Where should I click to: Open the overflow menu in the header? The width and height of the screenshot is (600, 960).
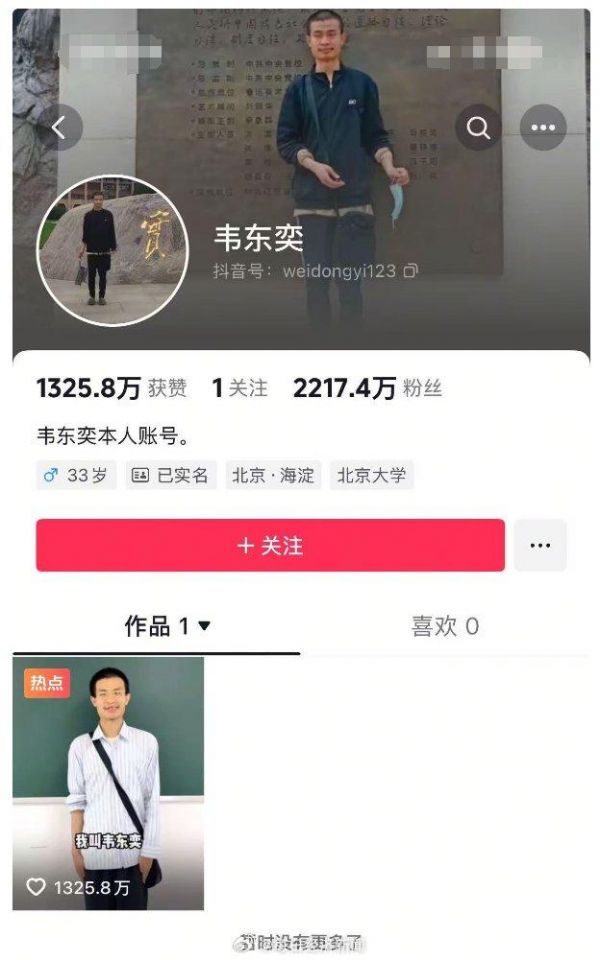[543, 128]
